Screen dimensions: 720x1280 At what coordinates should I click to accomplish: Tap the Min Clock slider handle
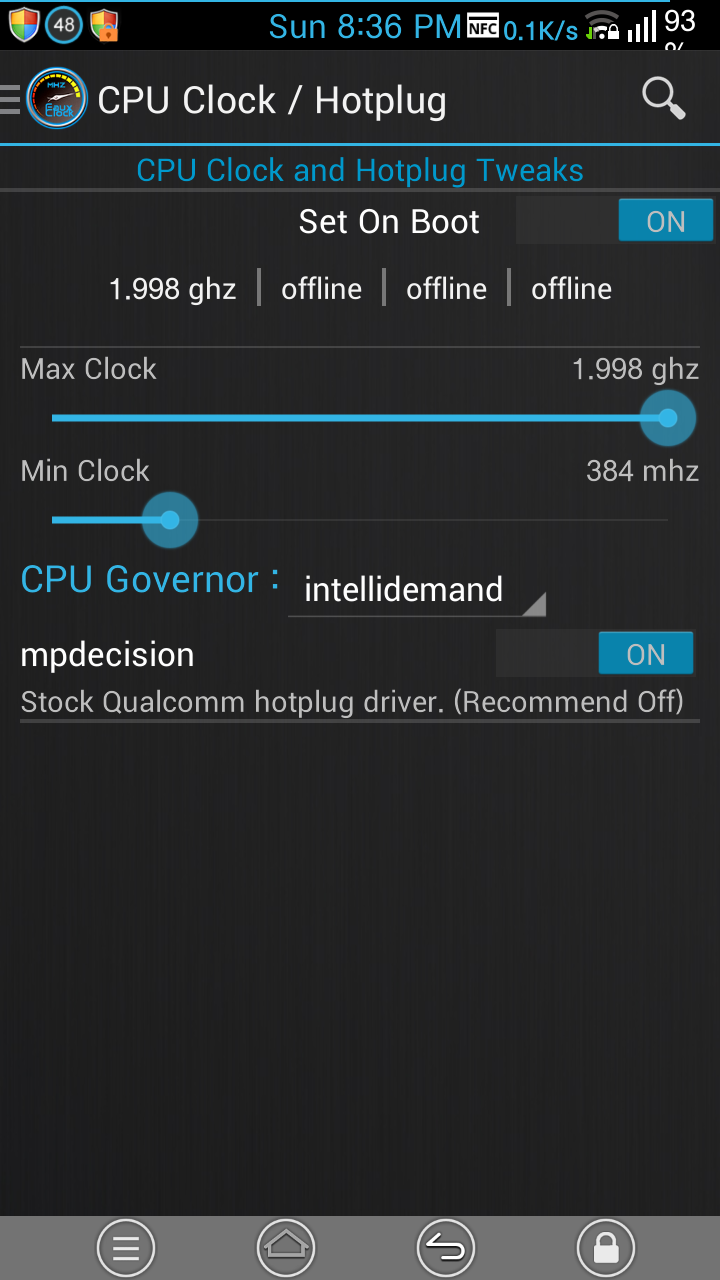tap(170, 520)
